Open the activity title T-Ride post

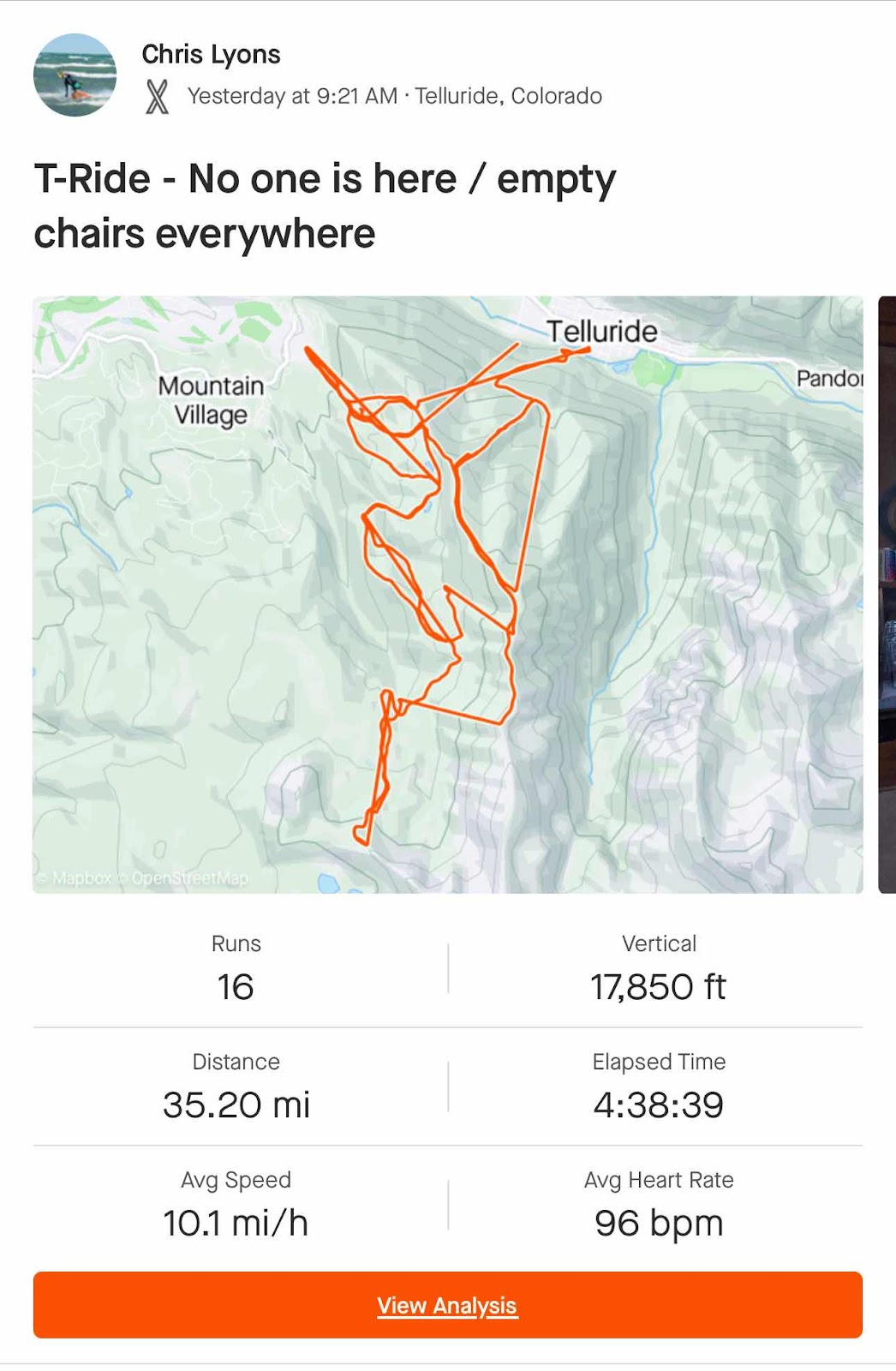(324, 206)
